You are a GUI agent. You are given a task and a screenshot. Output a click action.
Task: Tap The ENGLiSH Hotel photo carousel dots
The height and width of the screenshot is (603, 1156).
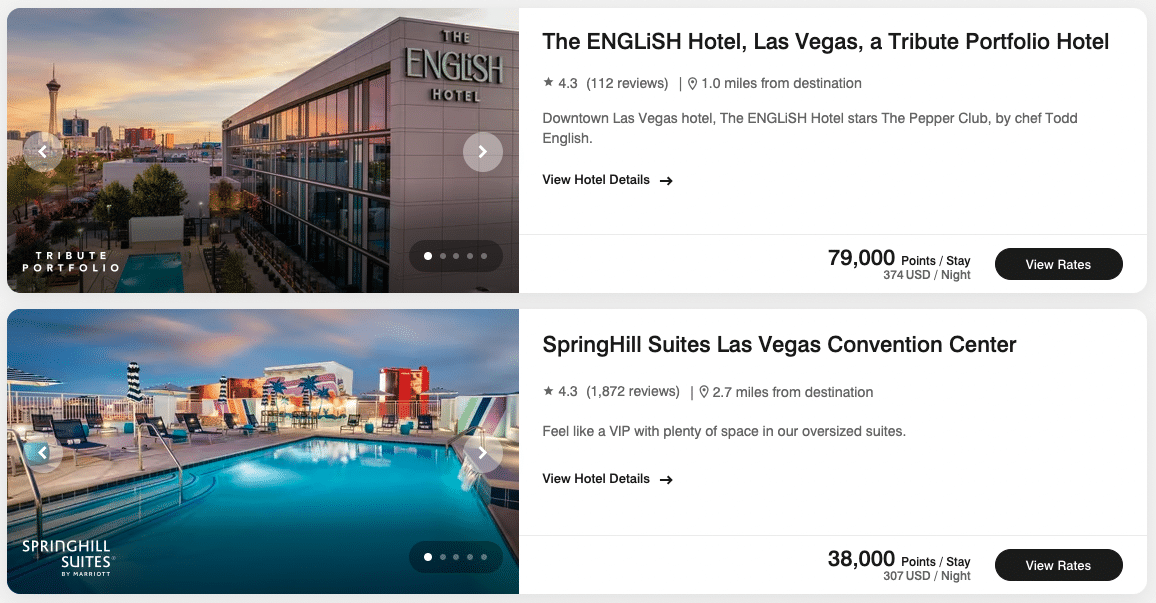click(456, 256)
